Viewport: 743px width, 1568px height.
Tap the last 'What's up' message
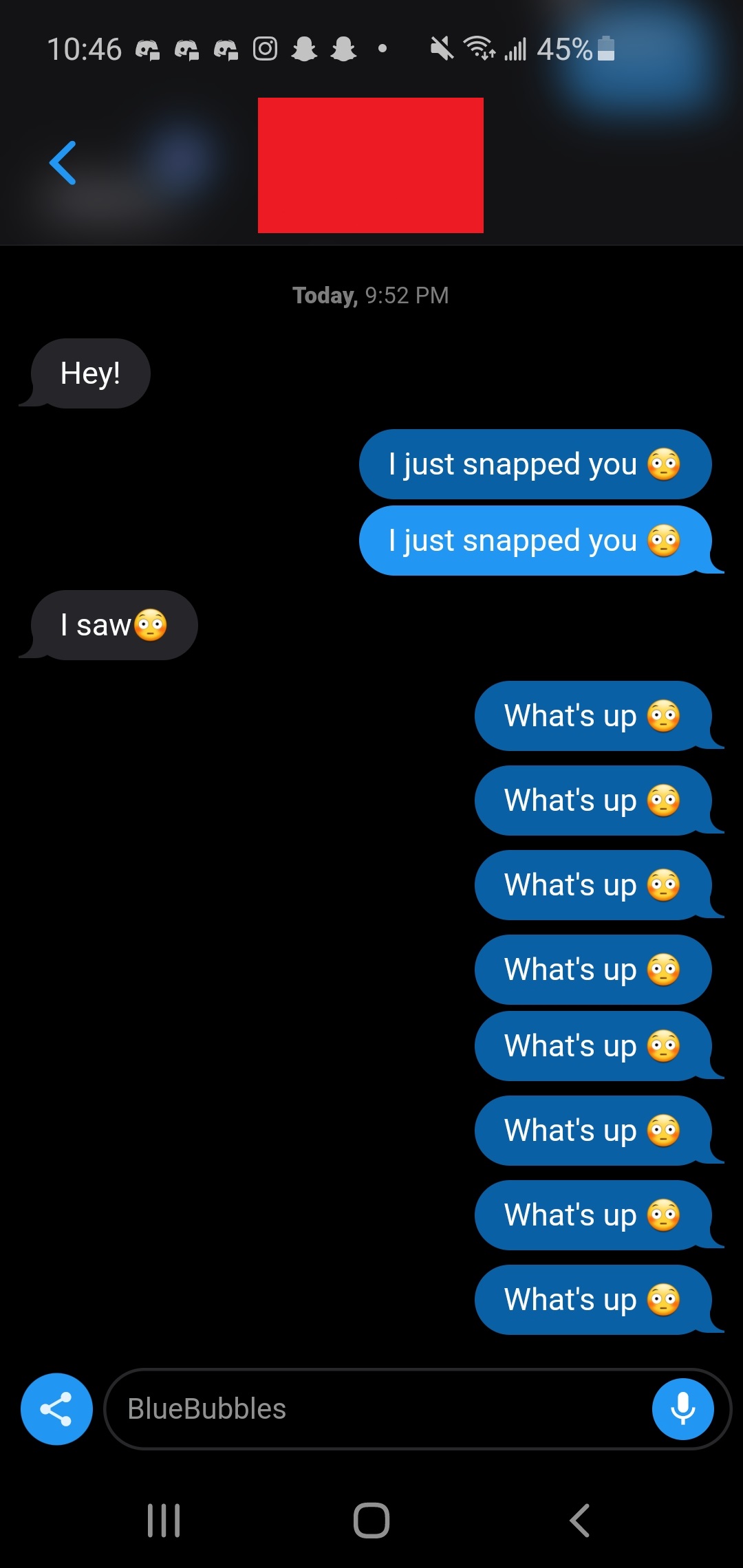pyautogui.click(x=599, y=1299)
